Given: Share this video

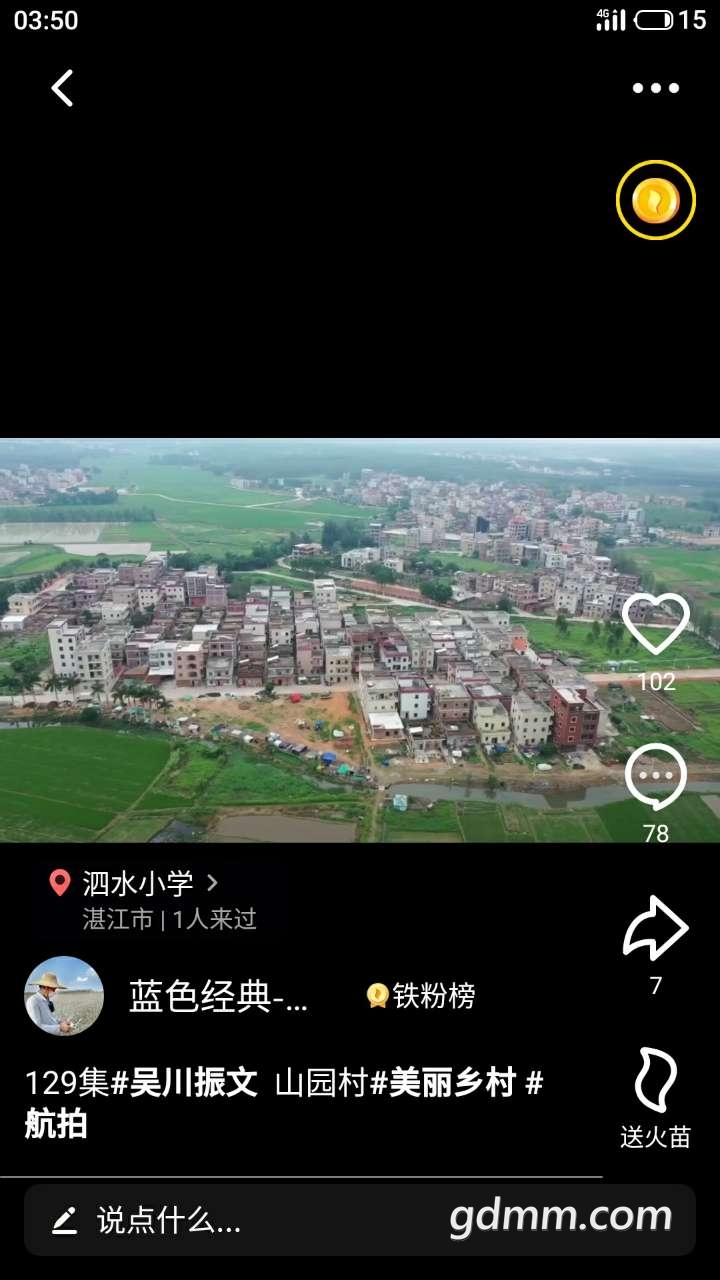Looking at the screenshot, I should [655, 929].
